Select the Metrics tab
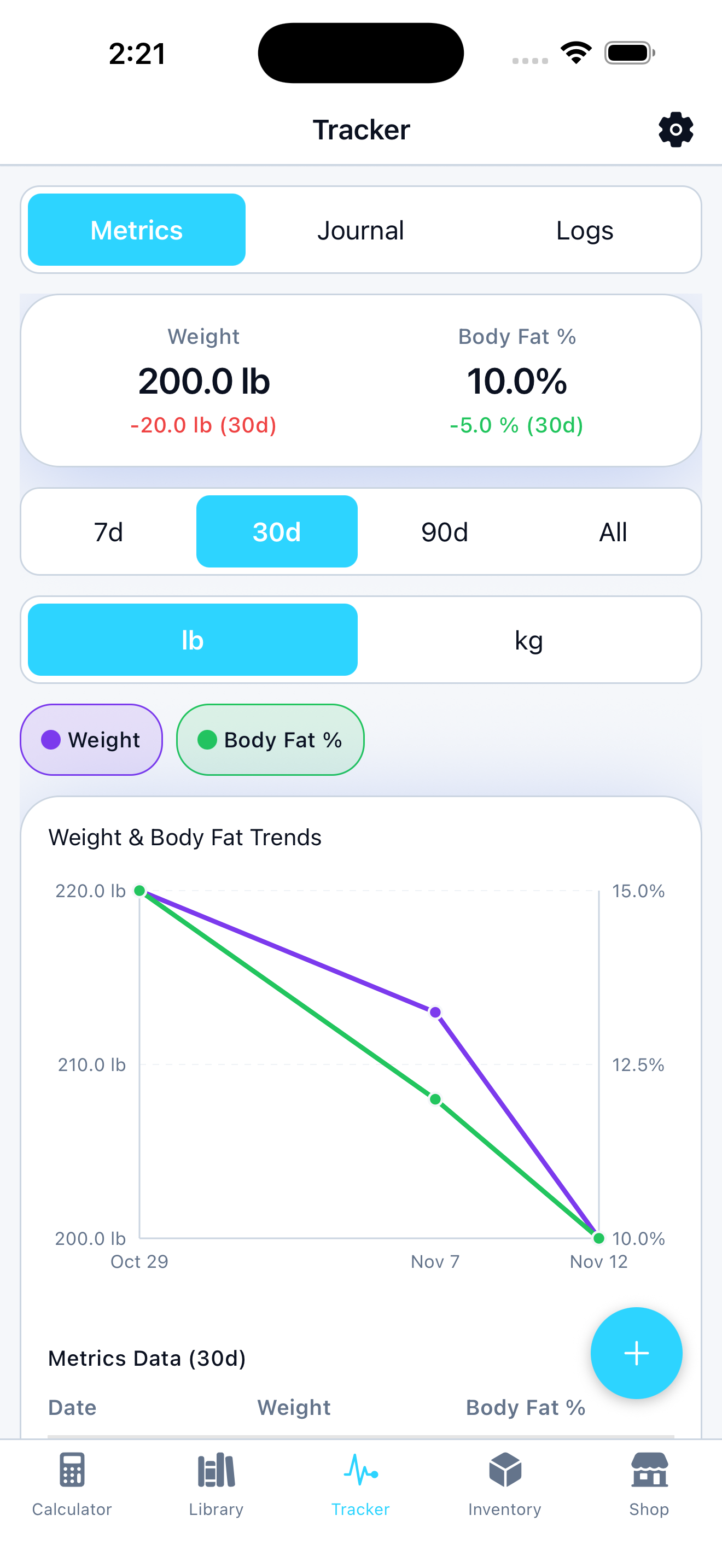Viewport: 722px width, 1568px height. point(136,230)
